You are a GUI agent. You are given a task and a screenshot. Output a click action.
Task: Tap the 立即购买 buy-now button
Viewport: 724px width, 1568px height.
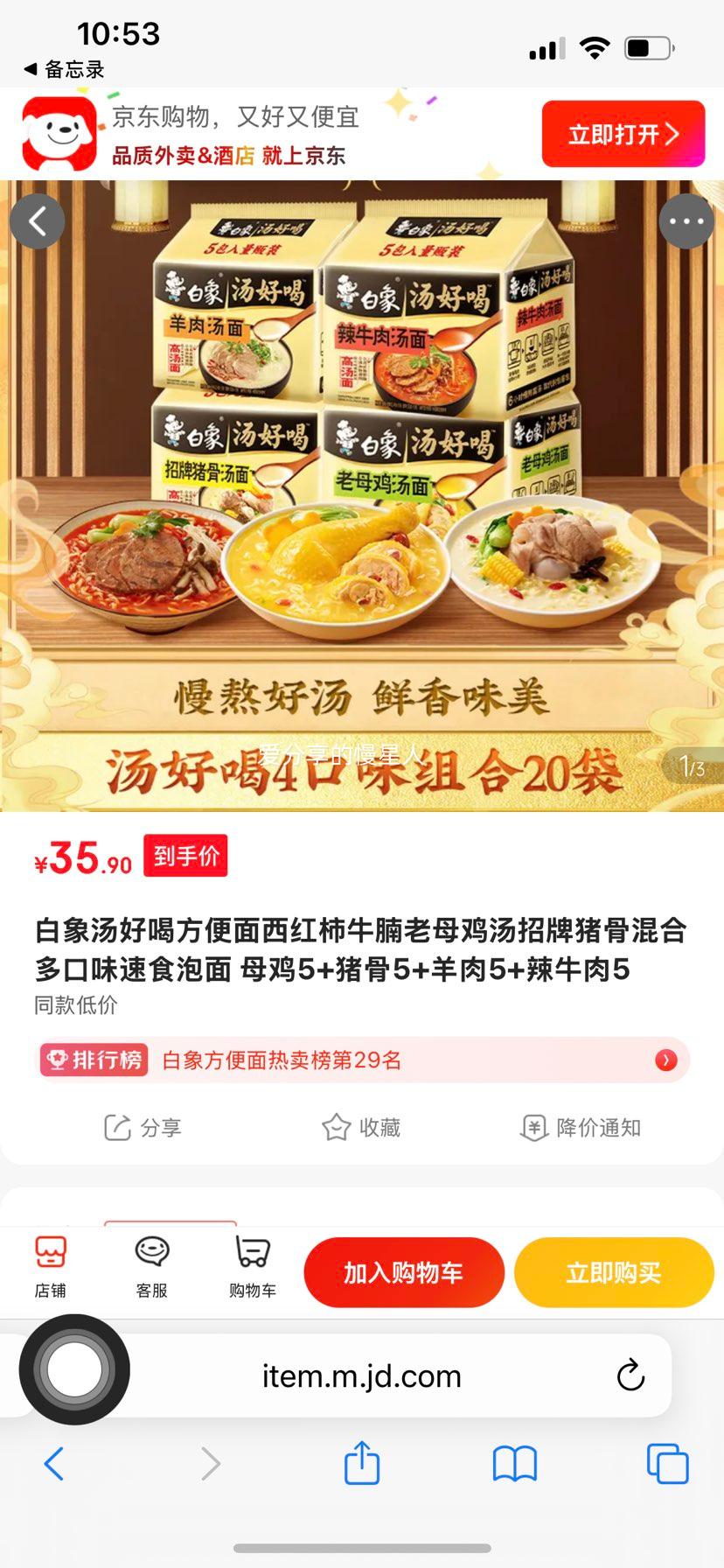point(615,1272)
